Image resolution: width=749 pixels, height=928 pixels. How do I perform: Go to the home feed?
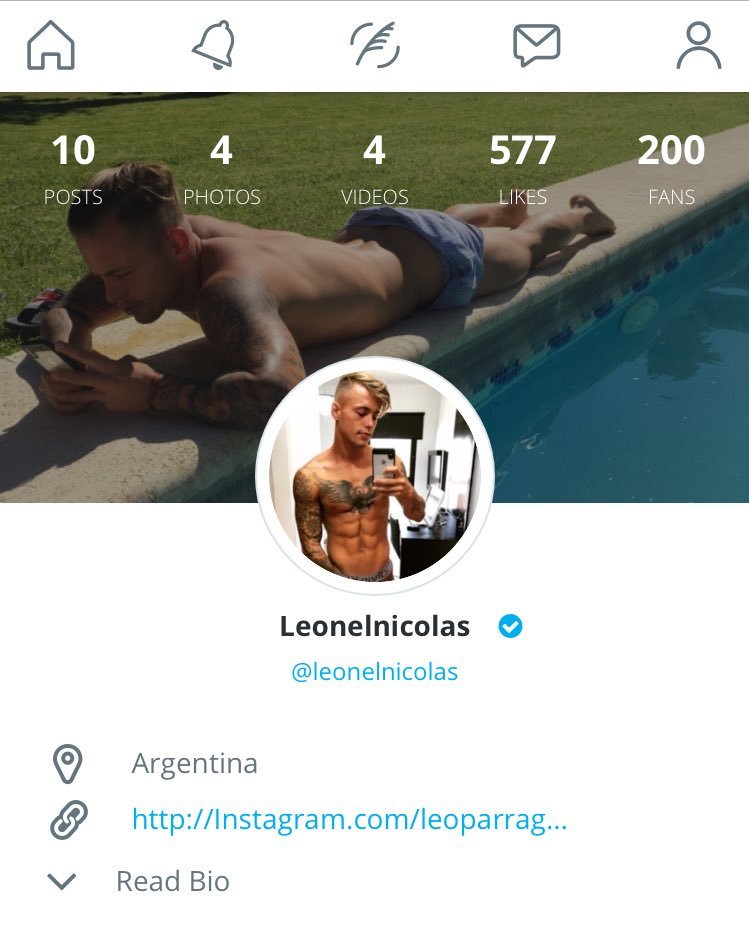(x=51, y=45)
